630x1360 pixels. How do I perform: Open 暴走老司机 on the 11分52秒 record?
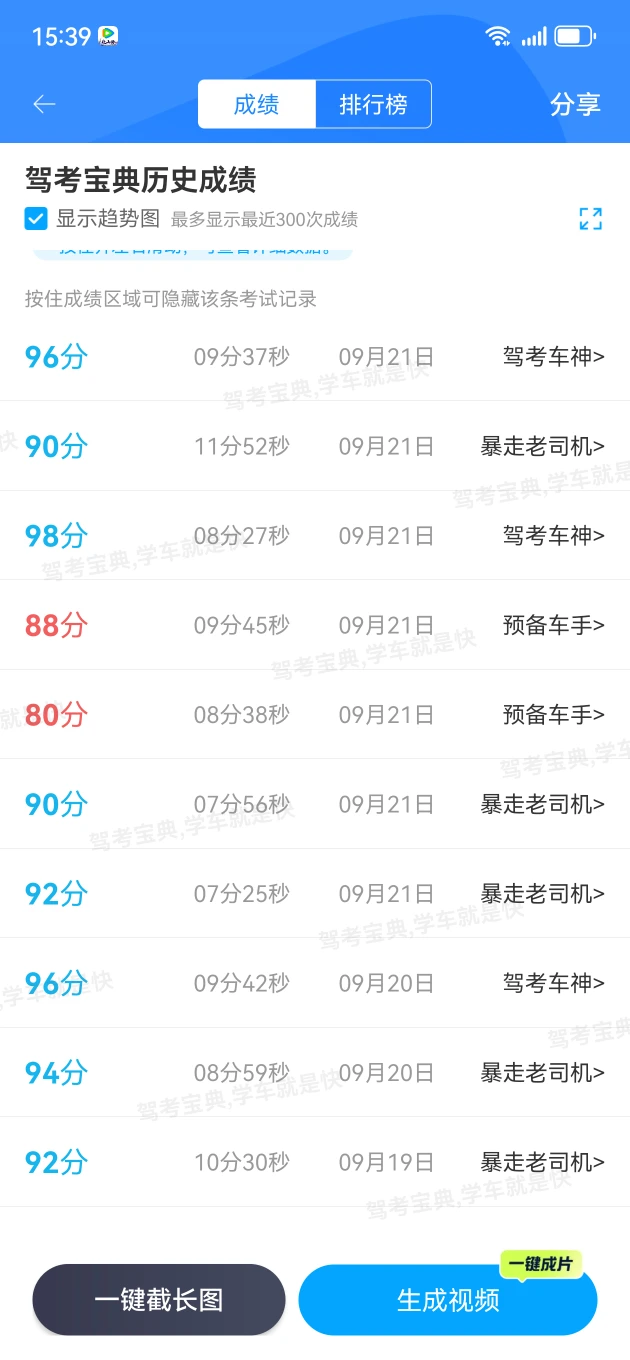pos(542,446)
